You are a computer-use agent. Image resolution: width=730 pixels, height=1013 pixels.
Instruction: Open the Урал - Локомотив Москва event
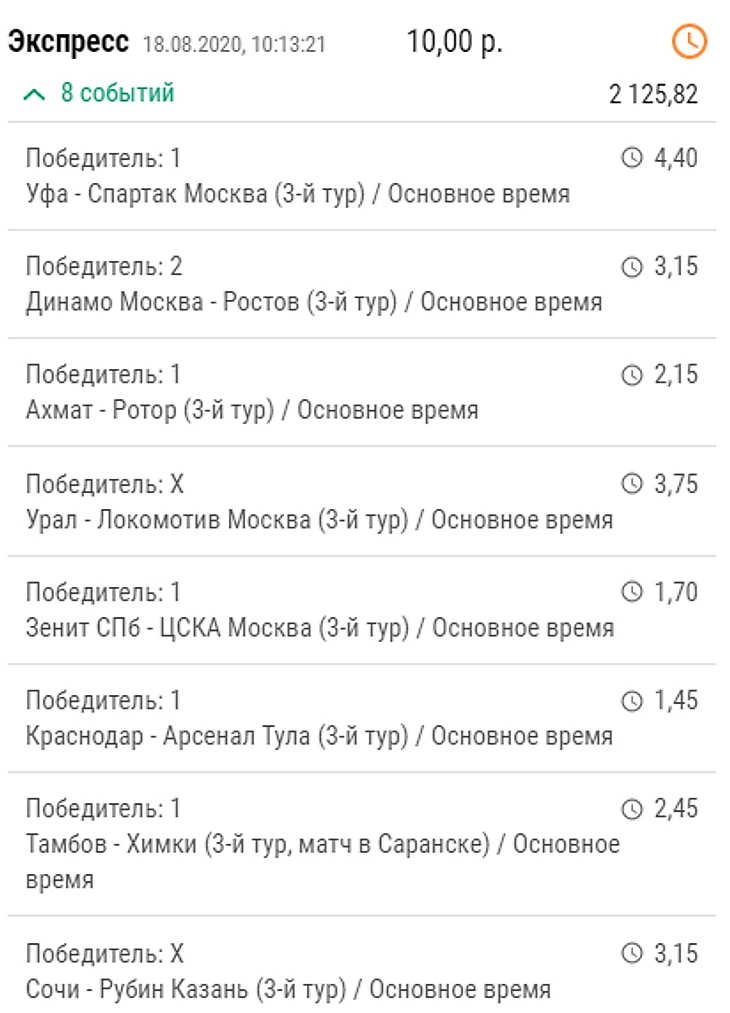[318, 520]
